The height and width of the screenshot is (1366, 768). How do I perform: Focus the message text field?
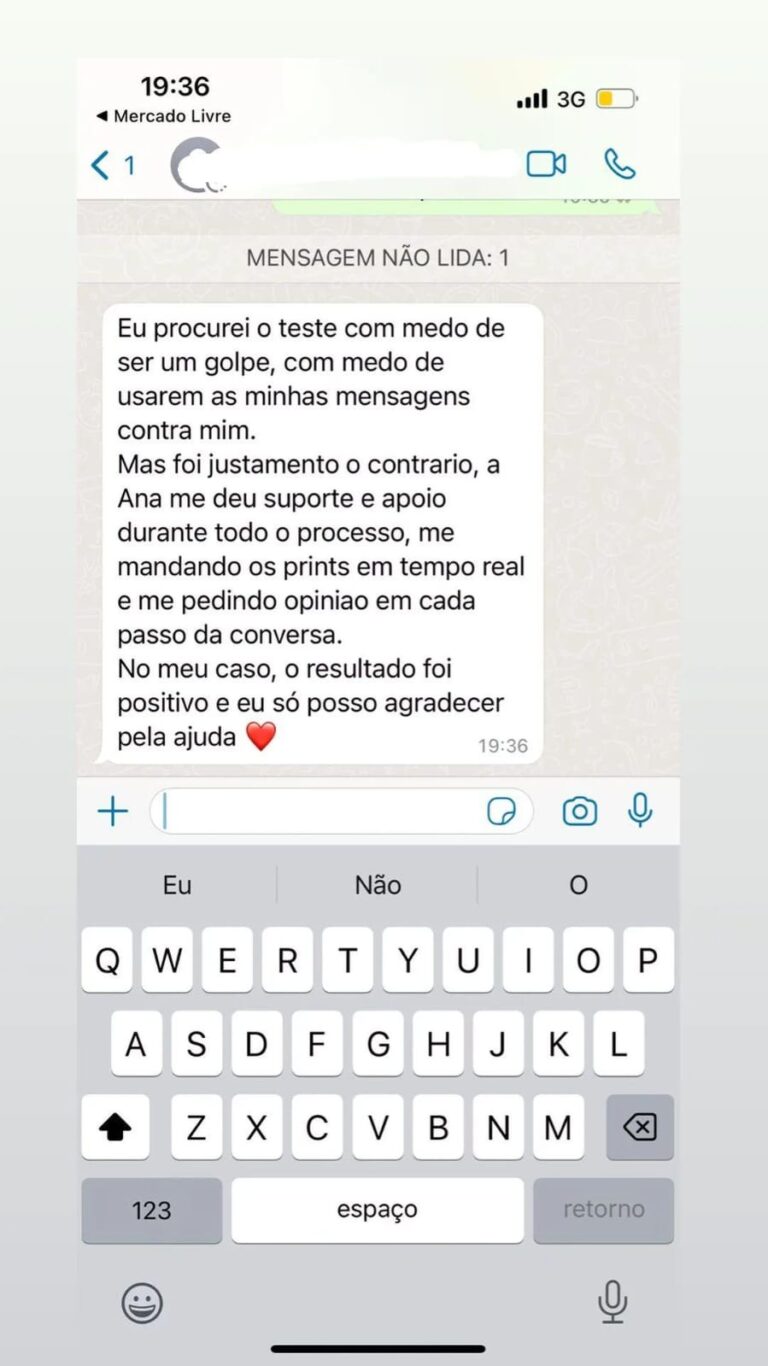[x=320, y=811]
